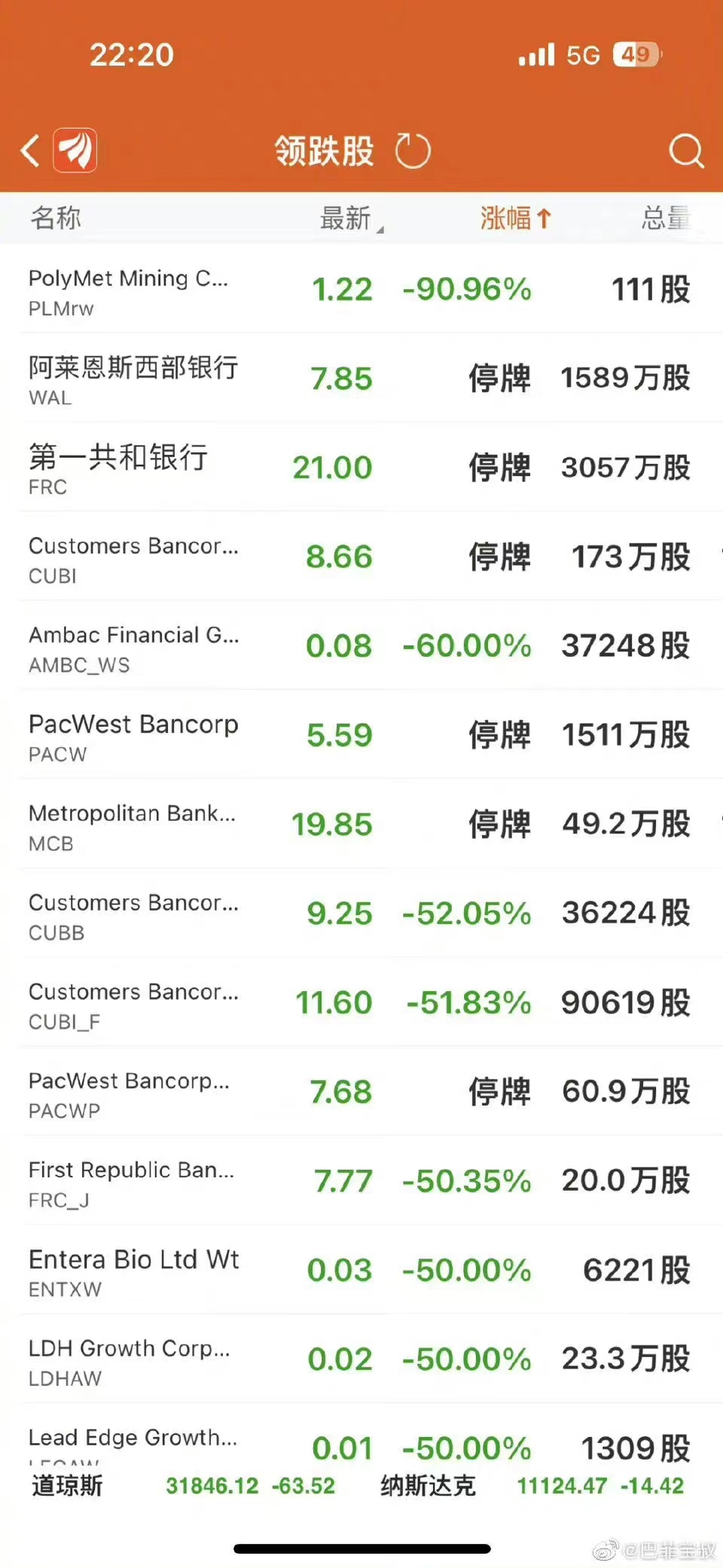Select PacWest Bancorp PACWP row
The height and width of the screenshot is (1568, 723).
[x=361, y=1091]
